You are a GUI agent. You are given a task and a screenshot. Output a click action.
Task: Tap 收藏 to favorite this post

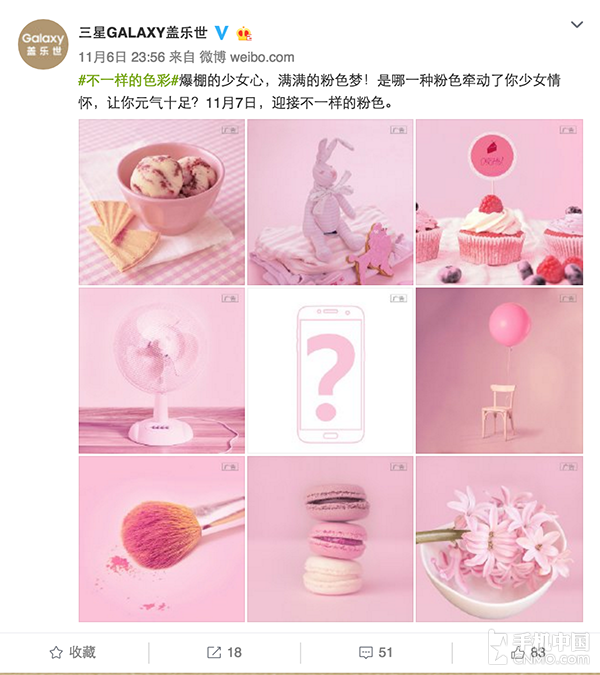[x=73, y=652]
